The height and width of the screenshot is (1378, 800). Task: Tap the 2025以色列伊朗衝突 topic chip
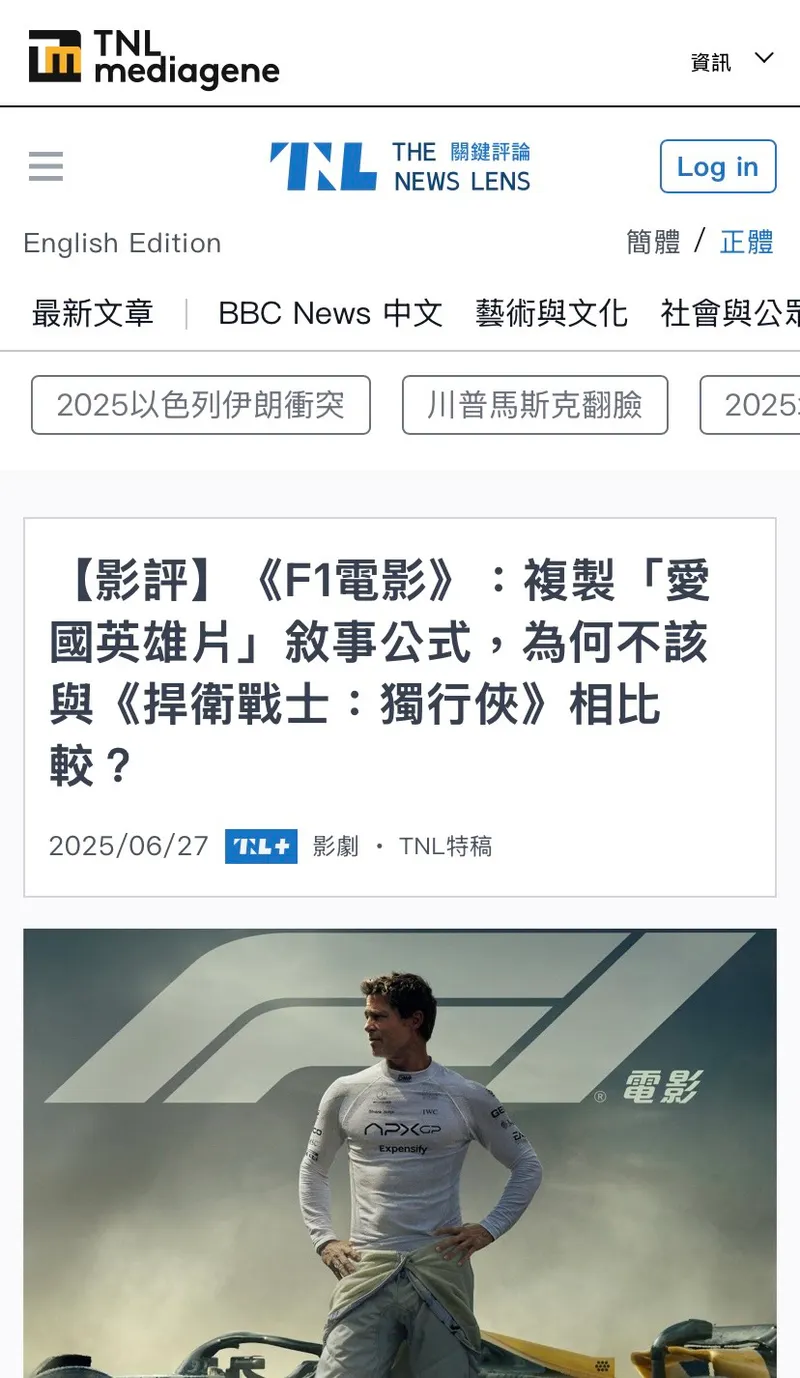click(x=201, y=405)
